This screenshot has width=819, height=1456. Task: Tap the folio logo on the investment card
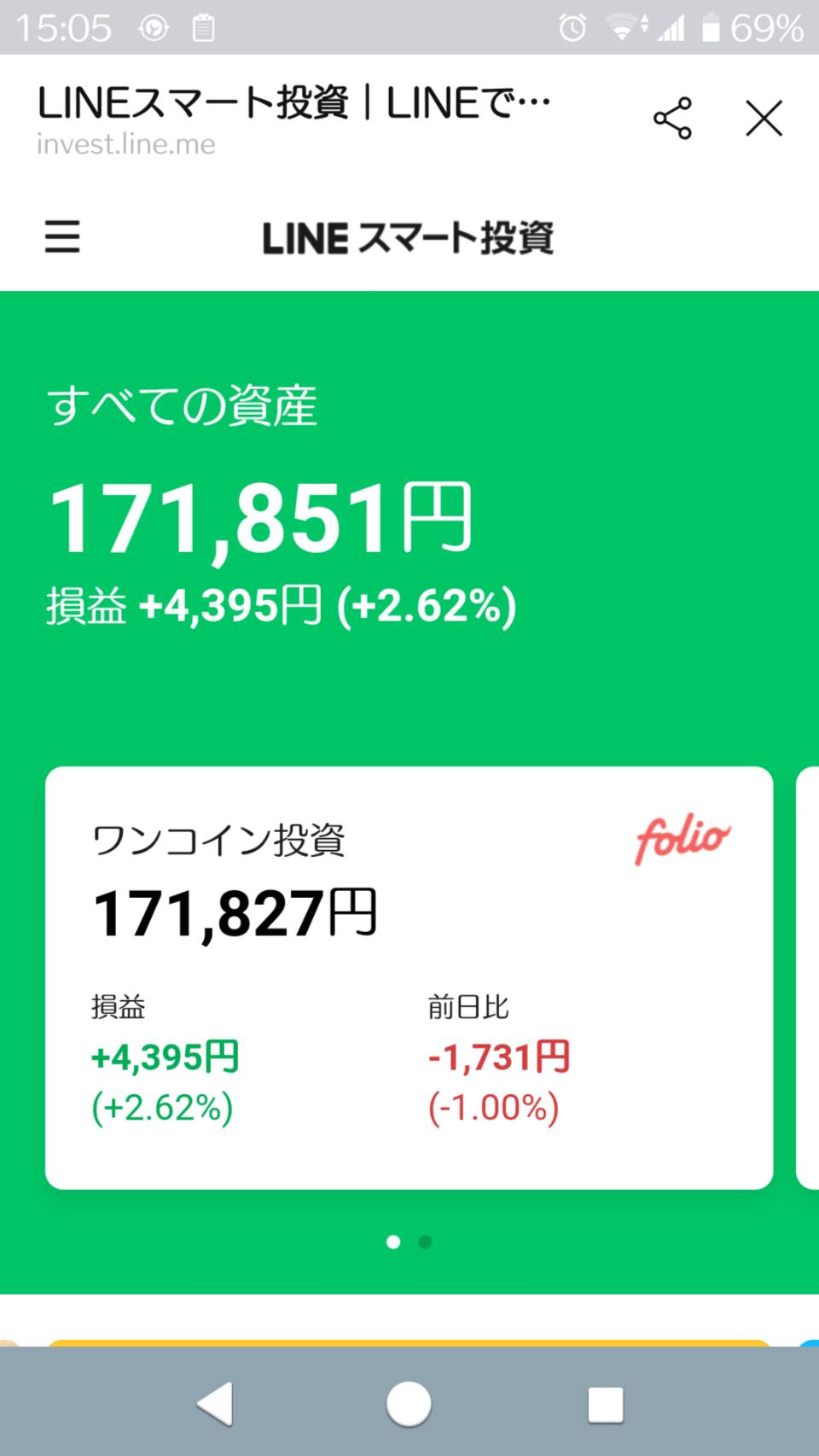[682, 840]
